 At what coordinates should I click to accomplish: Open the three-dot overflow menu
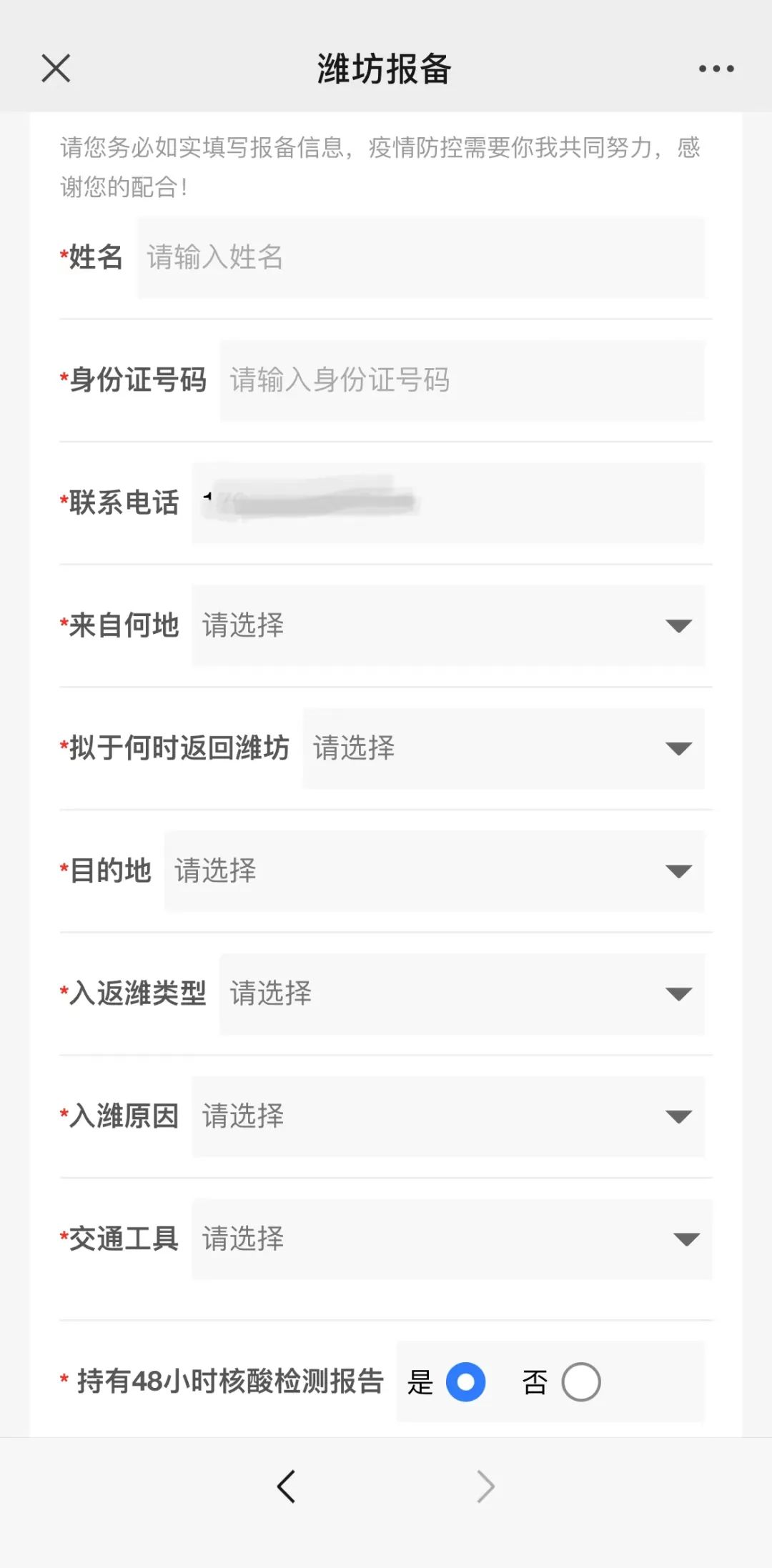pyautogui.click(x=716, y=69)
